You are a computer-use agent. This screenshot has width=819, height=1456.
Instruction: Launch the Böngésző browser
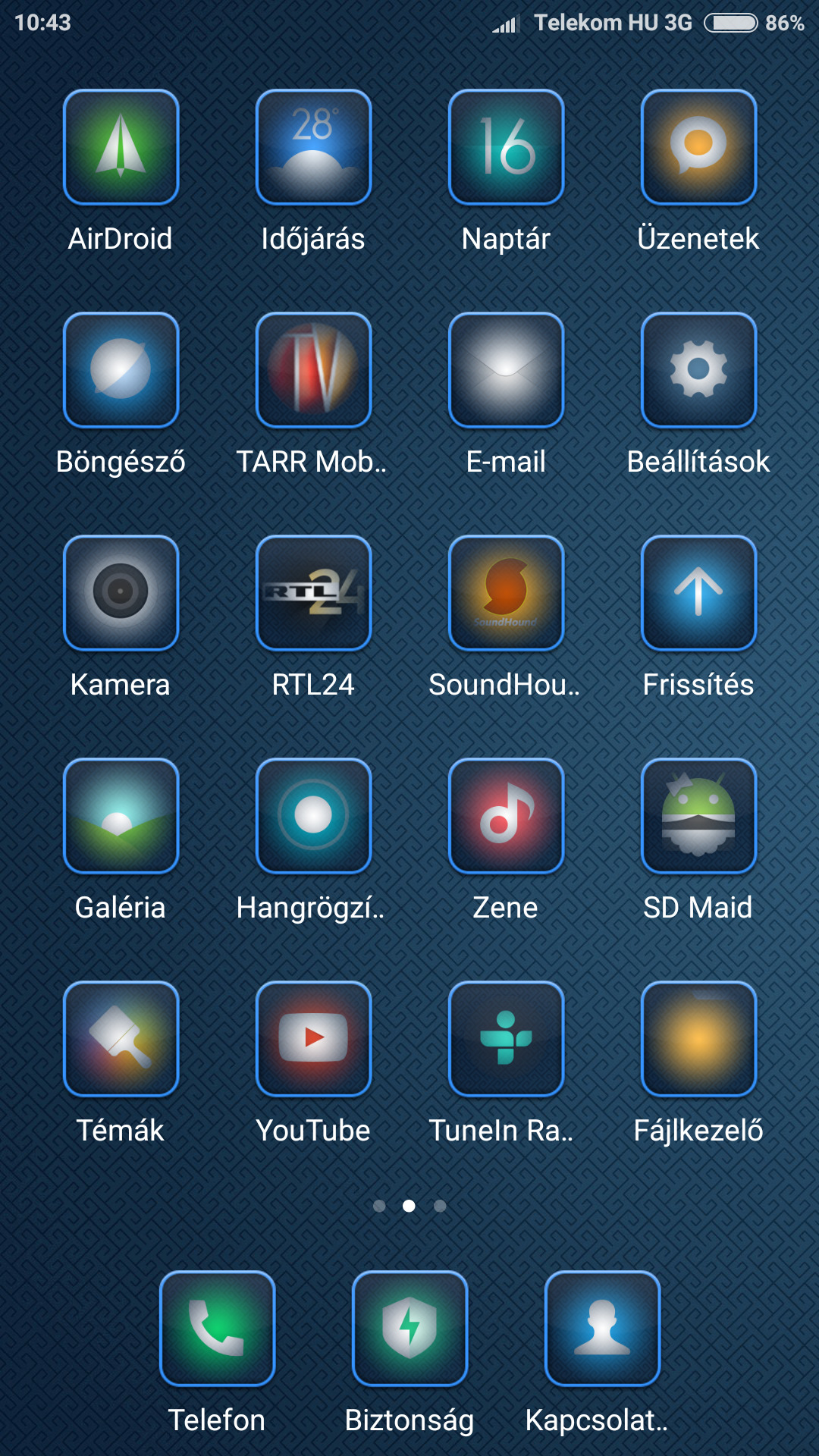point(121,370)
